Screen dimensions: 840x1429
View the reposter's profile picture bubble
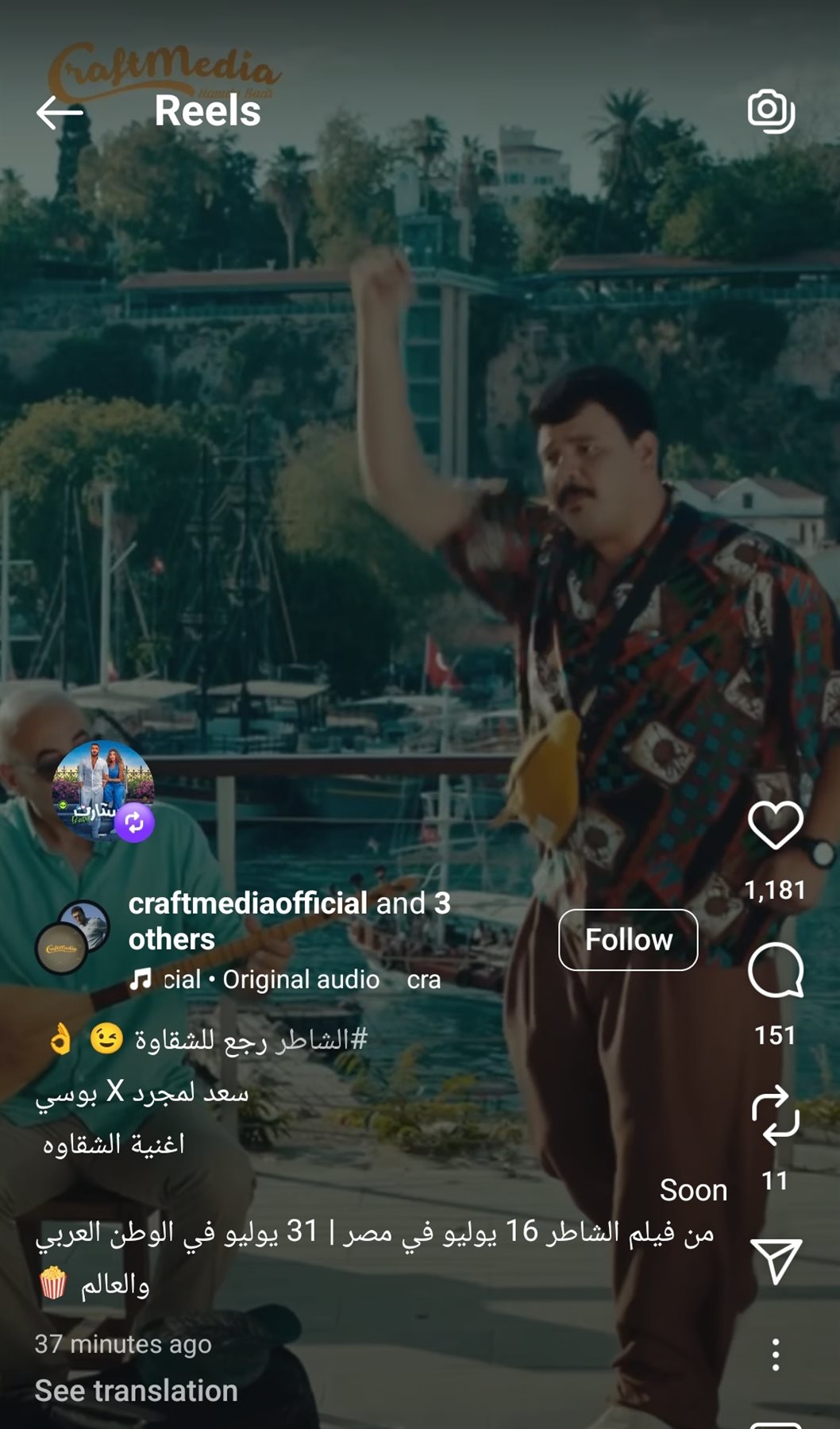coord(102,791)
